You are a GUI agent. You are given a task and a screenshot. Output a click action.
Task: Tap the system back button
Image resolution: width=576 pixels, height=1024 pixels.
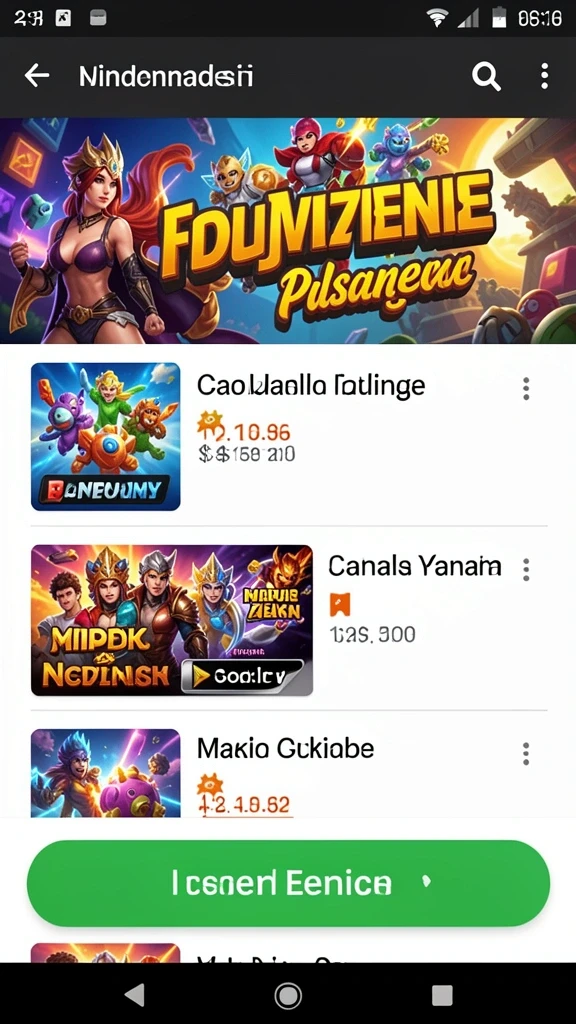coord(135,995)
